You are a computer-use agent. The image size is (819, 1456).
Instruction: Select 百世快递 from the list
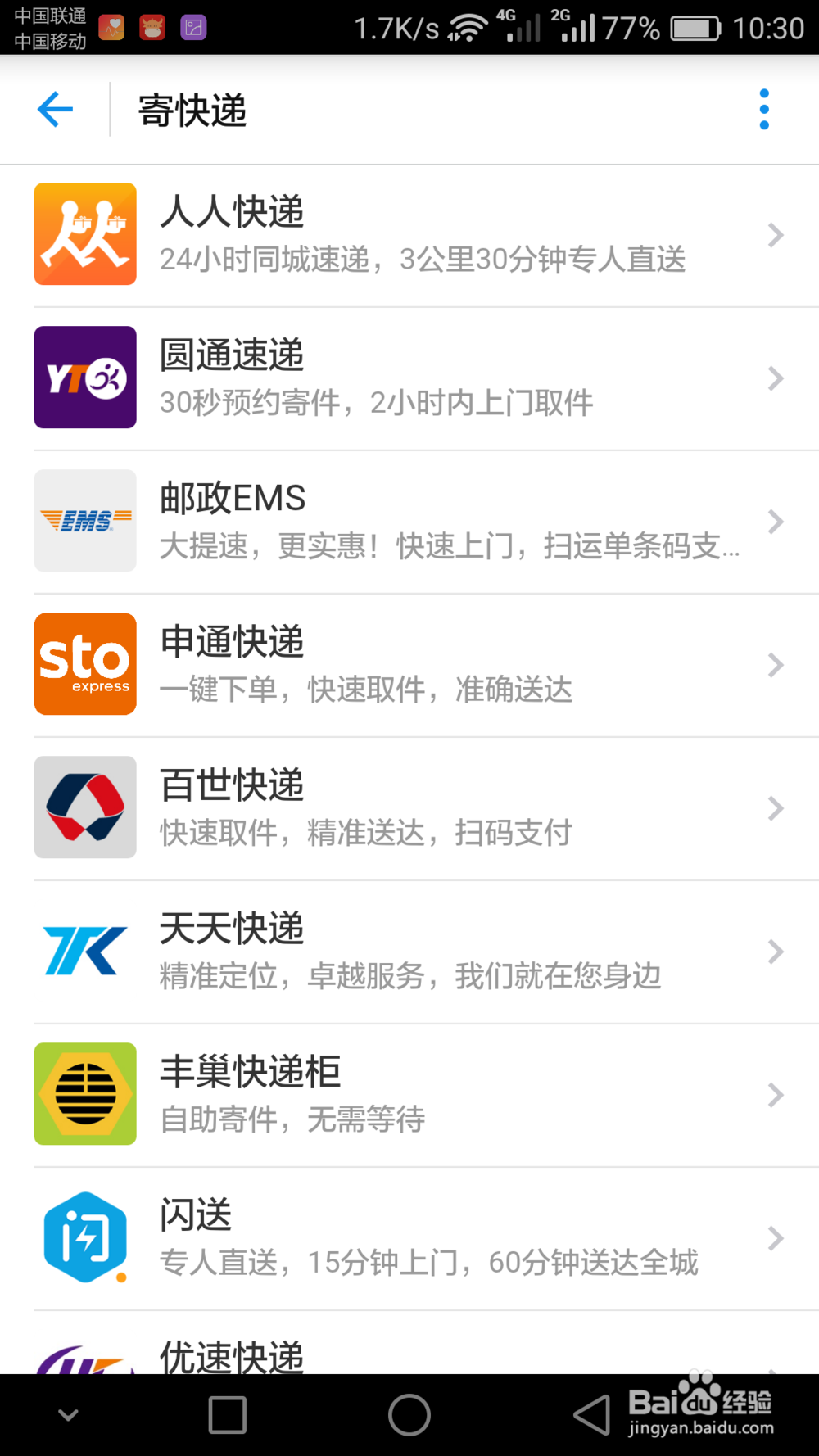point(409,808)
